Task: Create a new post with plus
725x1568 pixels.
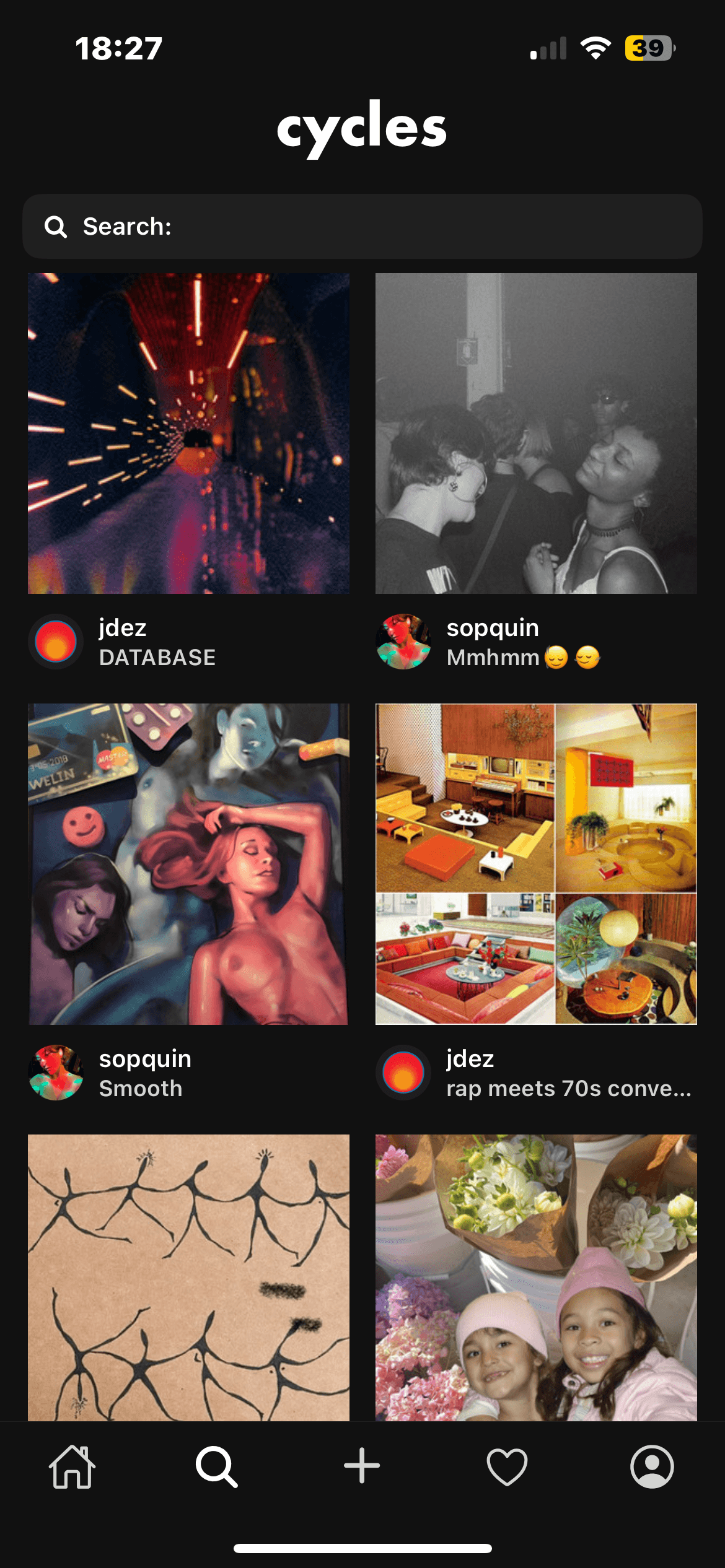Action: [x=362, y=1466]
